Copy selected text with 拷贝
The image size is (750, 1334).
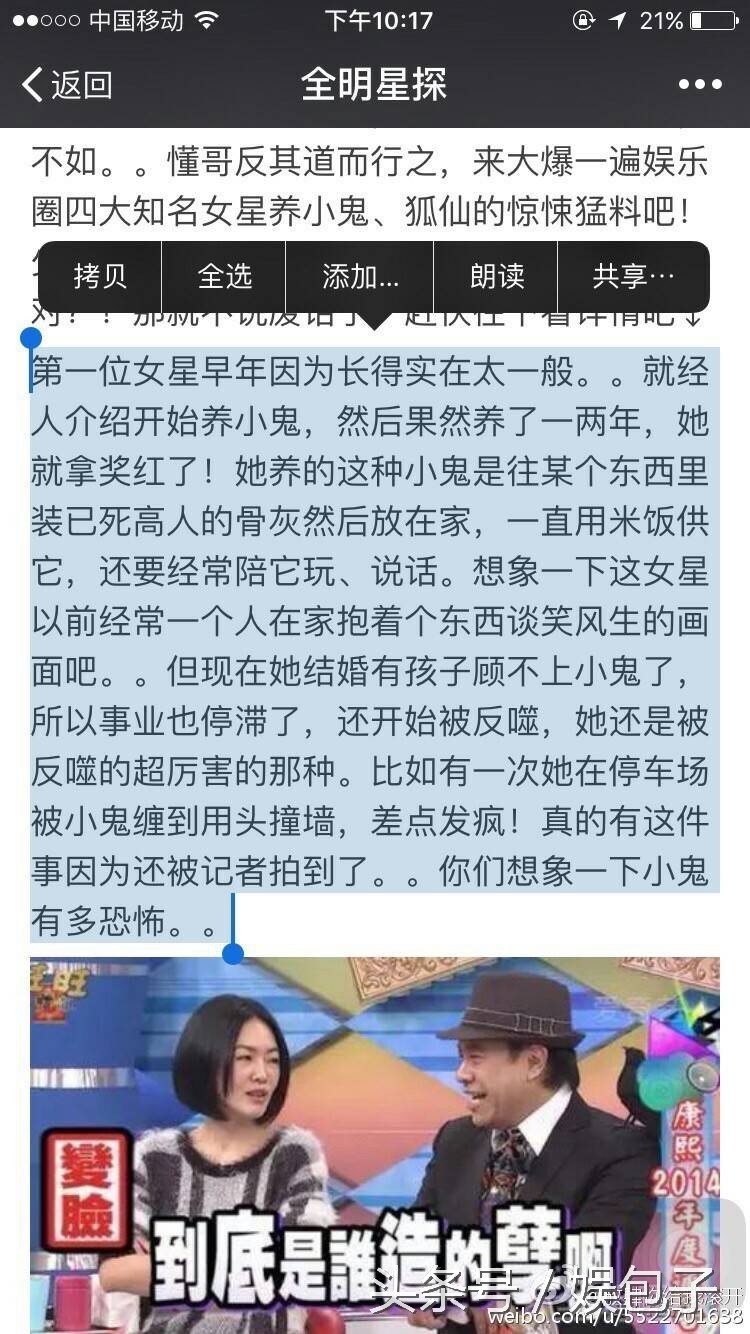pos(100,276)
